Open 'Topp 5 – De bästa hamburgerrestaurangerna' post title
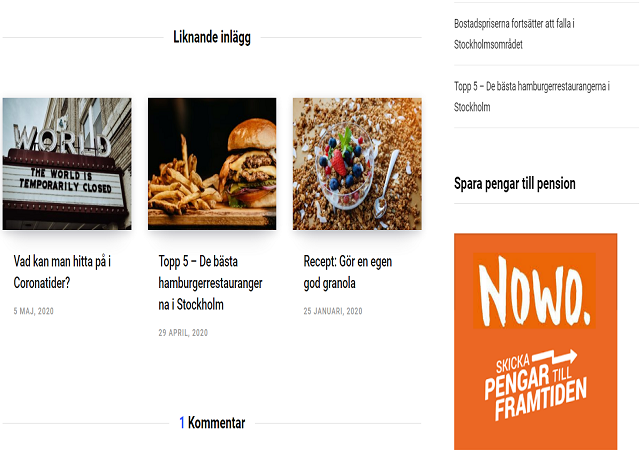The height and width of the screenshot is (460, 640). click(208, 282)
